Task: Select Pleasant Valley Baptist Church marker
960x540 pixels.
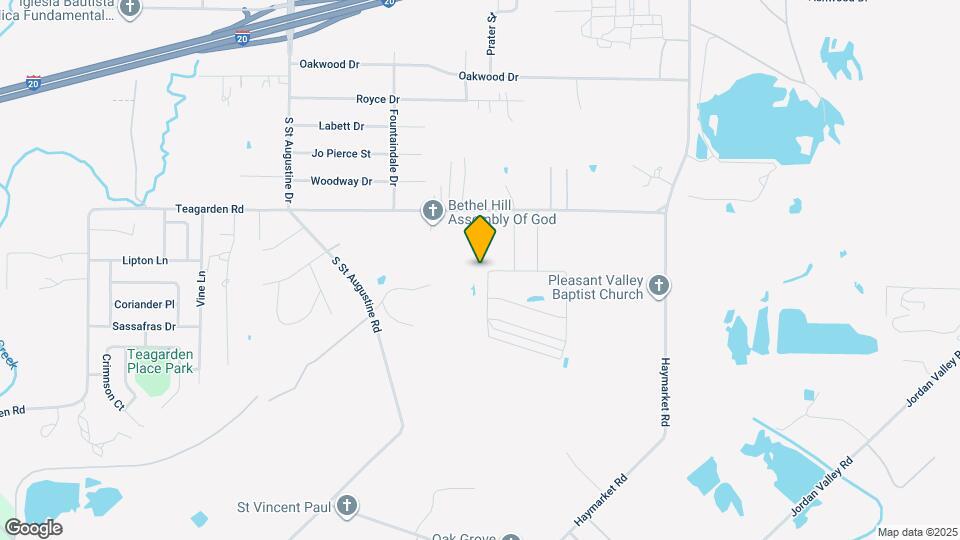Action: point(659,286)
